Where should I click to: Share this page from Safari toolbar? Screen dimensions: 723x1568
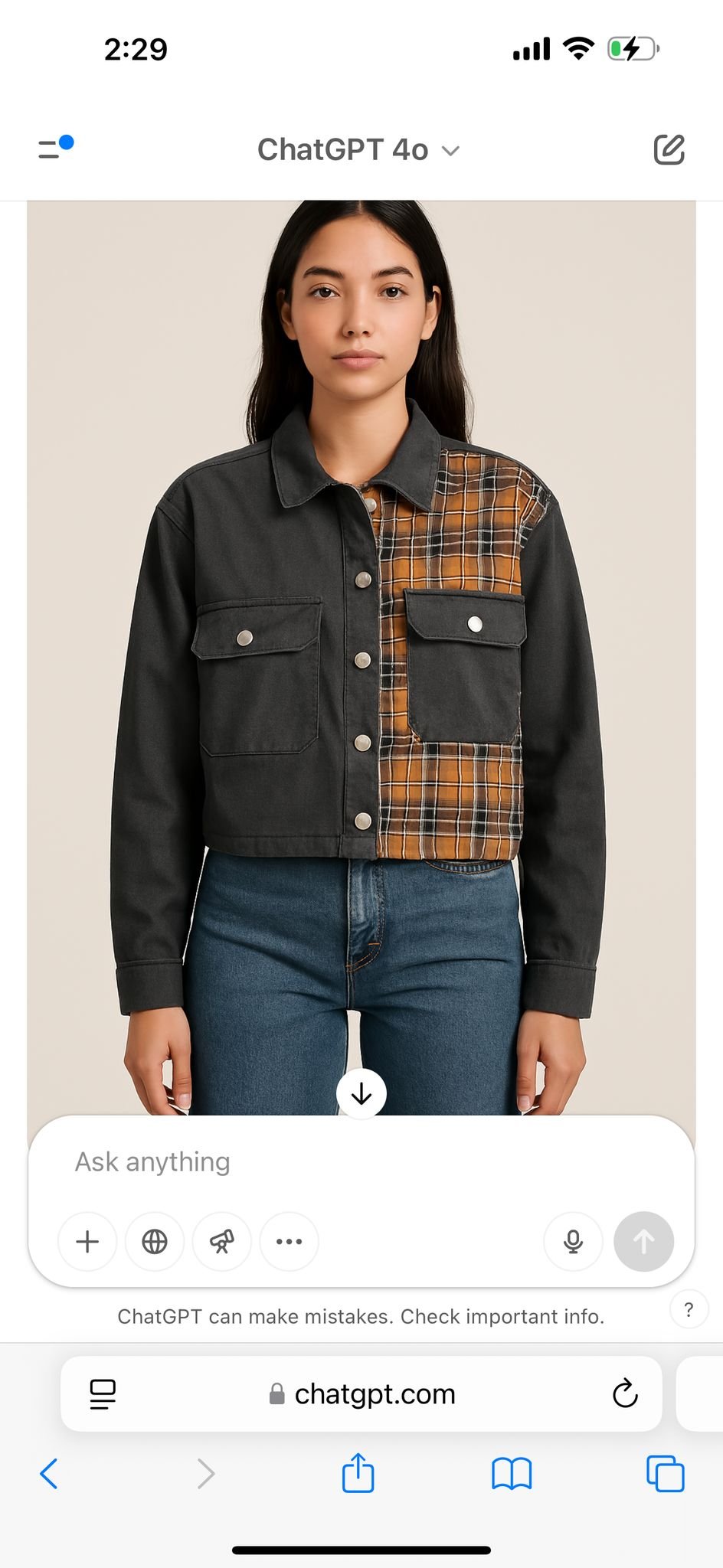coord(358,1473)
